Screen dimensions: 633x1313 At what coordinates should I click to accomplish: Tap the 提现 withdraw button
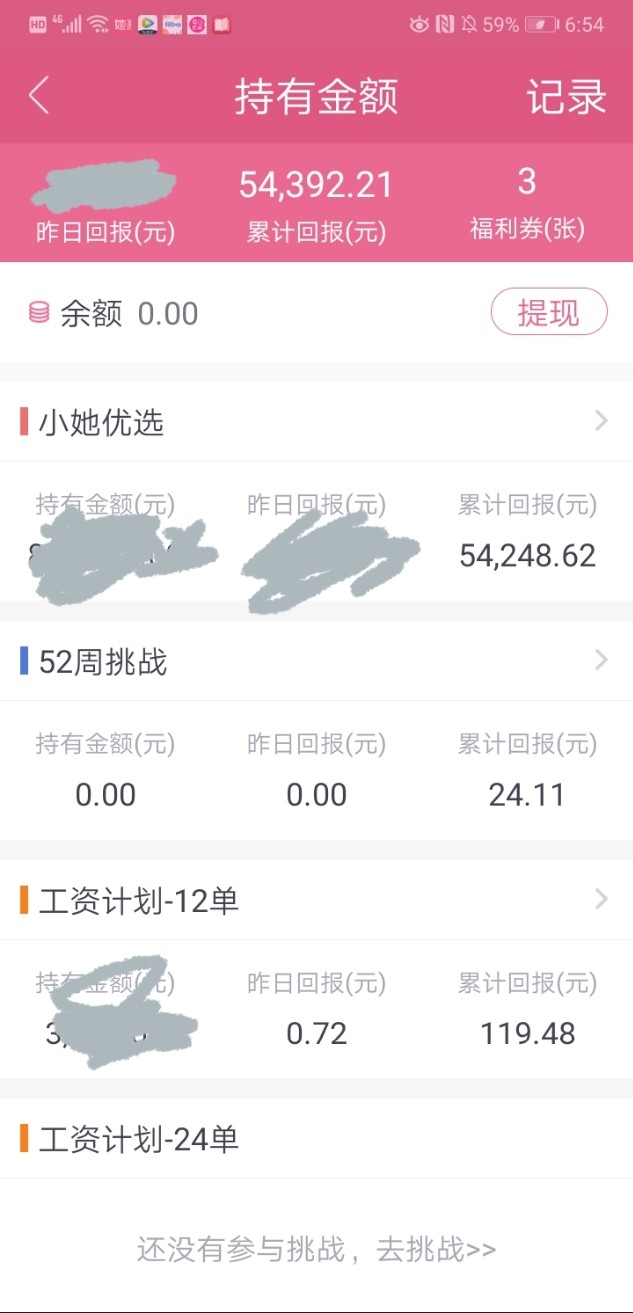(548, 313)
